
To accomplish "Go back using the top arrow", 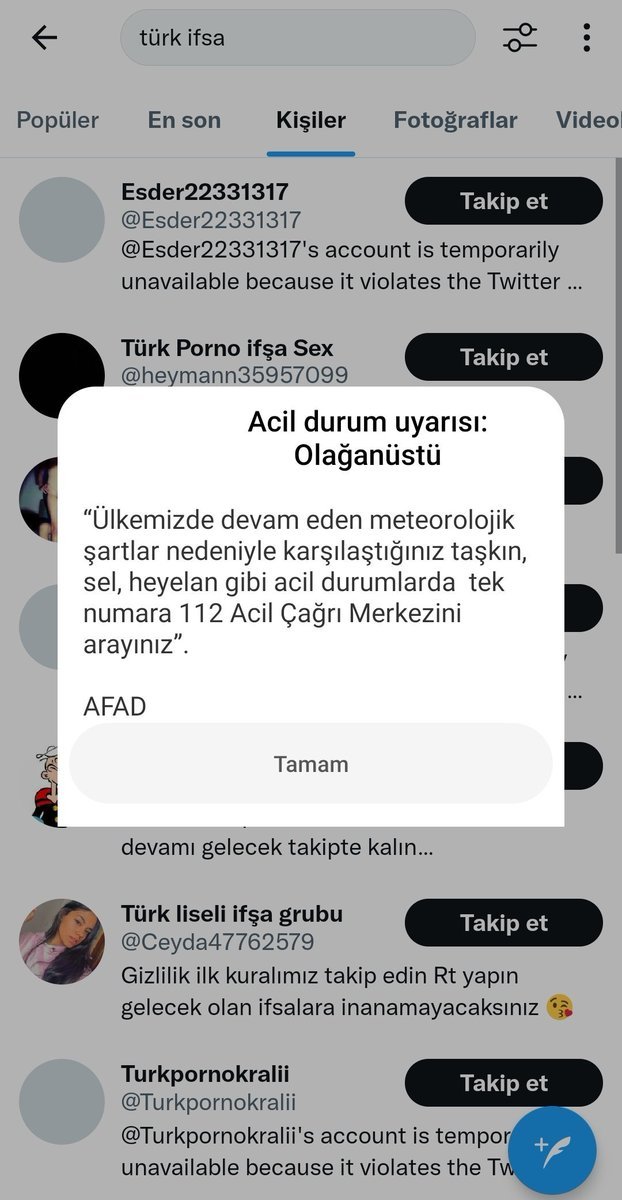I will tap(45, 38).
